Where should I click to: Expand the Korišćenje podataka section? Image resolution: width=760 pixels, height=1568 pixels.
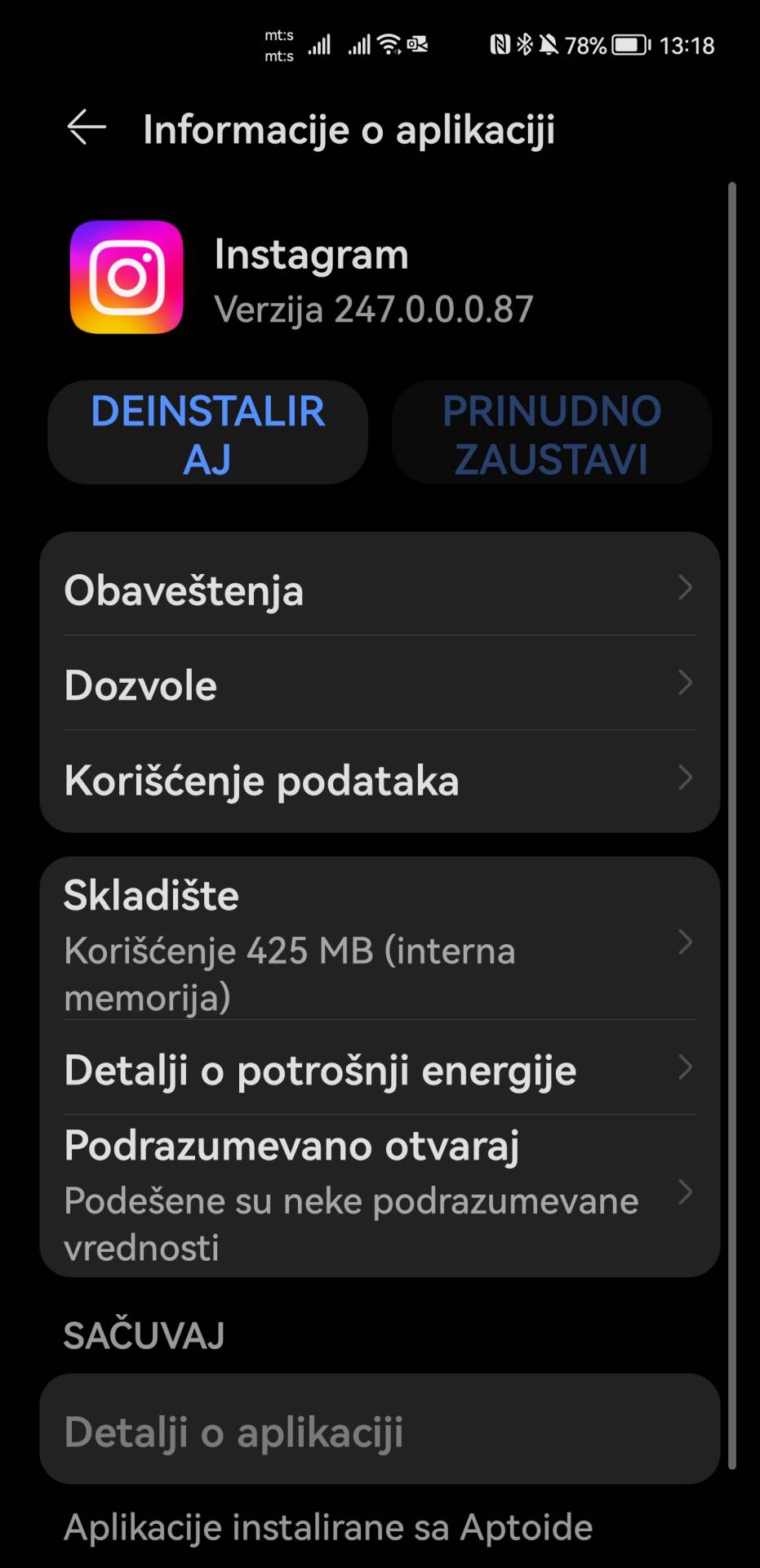pyautogui.click(x=380, y=779)
